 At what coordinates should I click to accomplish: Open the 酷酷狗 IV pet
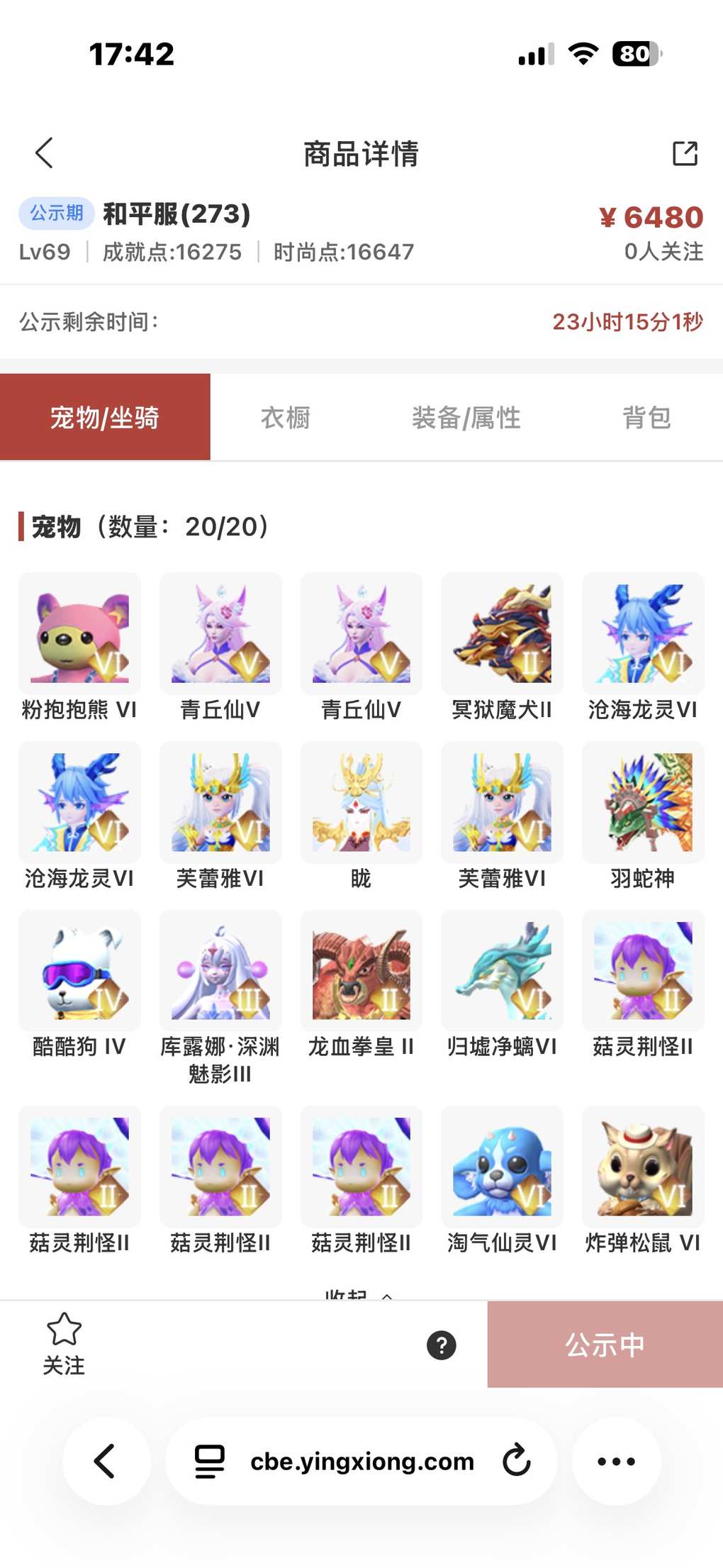[79, 971]
